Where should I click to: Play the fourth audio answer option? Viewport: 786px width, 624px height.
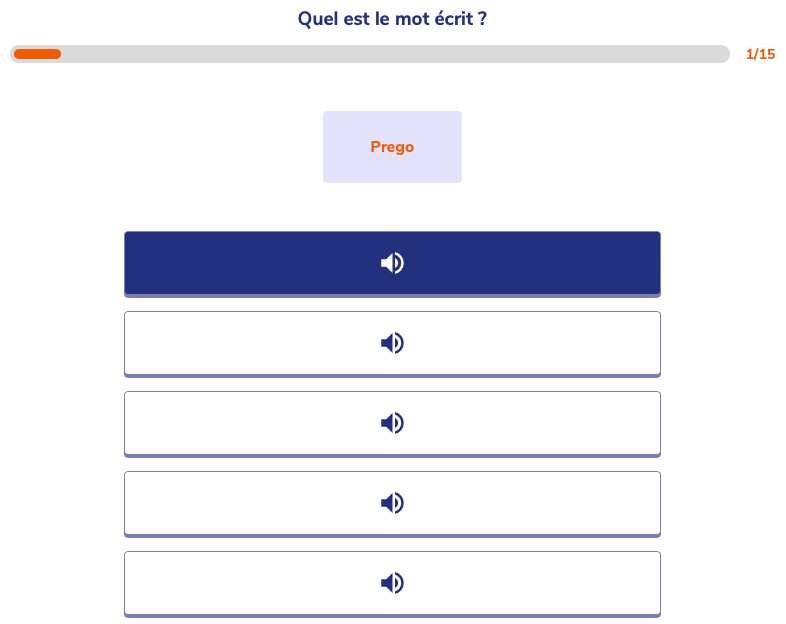[392, 503]
